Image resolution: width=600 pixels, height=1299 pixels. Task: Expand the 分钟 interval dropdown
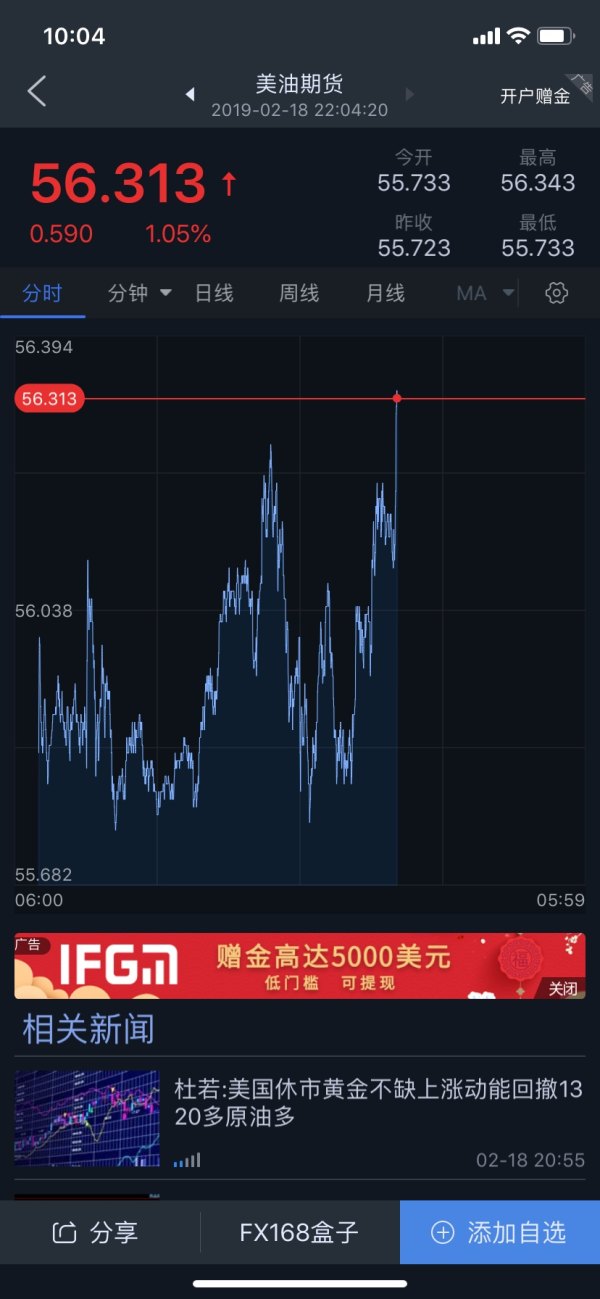139,293
